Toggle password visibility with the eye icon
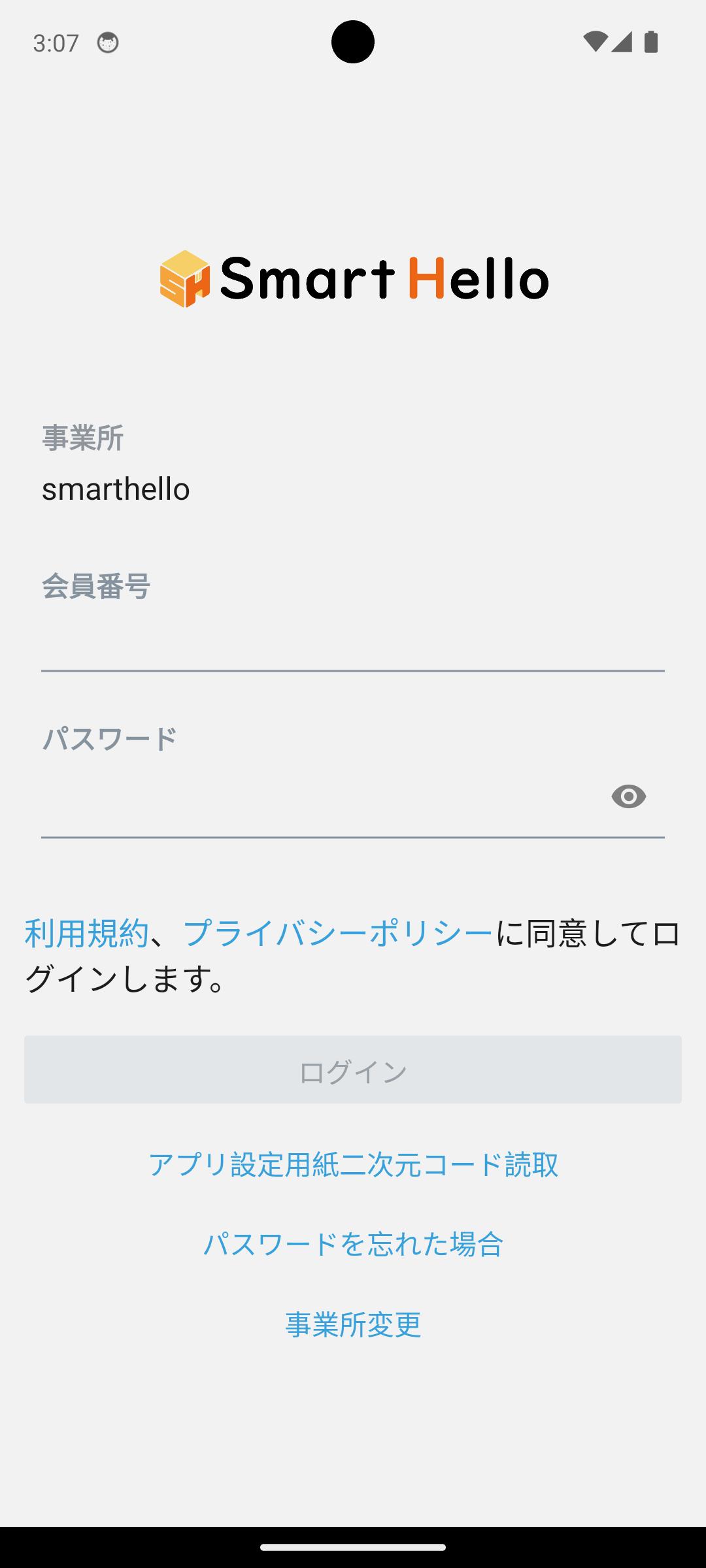706x1568 pixels. (628, 796)
